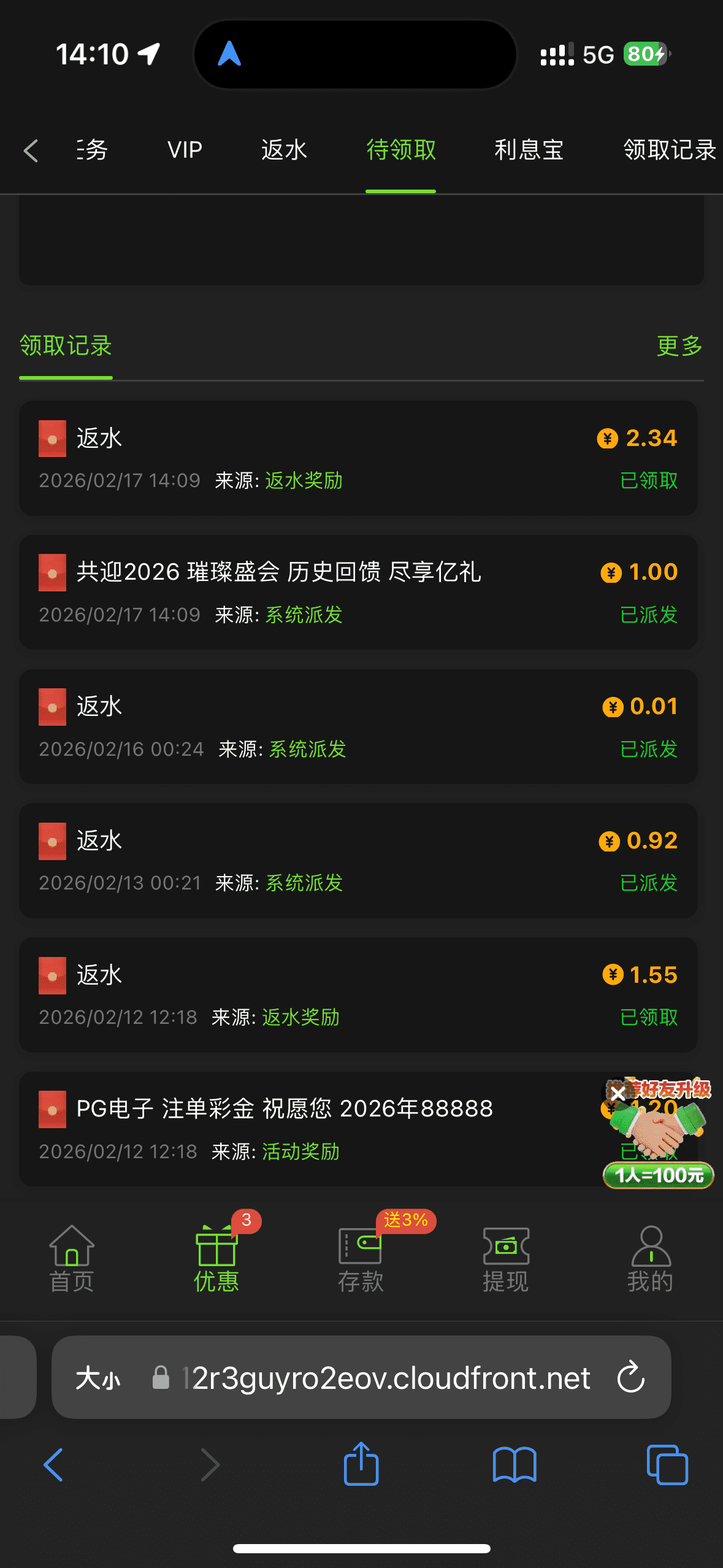Switch to the top 领取记录 tab
This screenshot has height=1568, width=723.
click(670, 150)
